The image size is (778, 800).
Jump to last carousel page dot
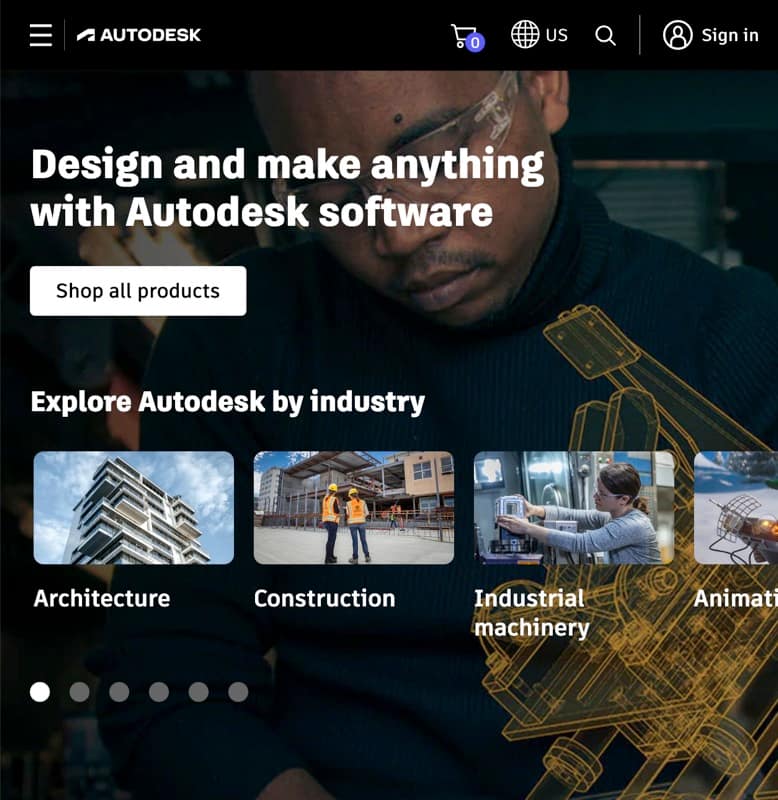pos(238,692)
